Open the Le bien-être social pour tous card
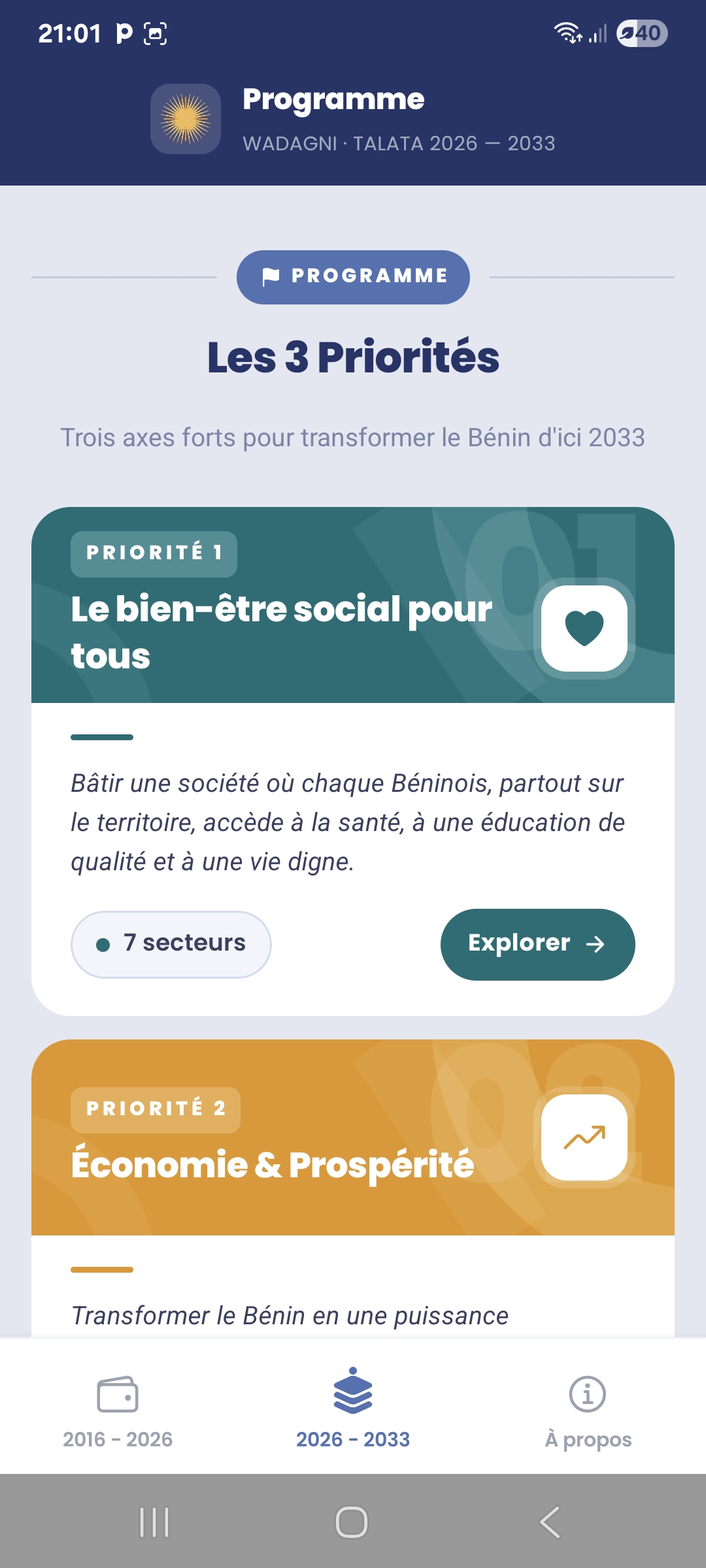 [x=281, y=631]
